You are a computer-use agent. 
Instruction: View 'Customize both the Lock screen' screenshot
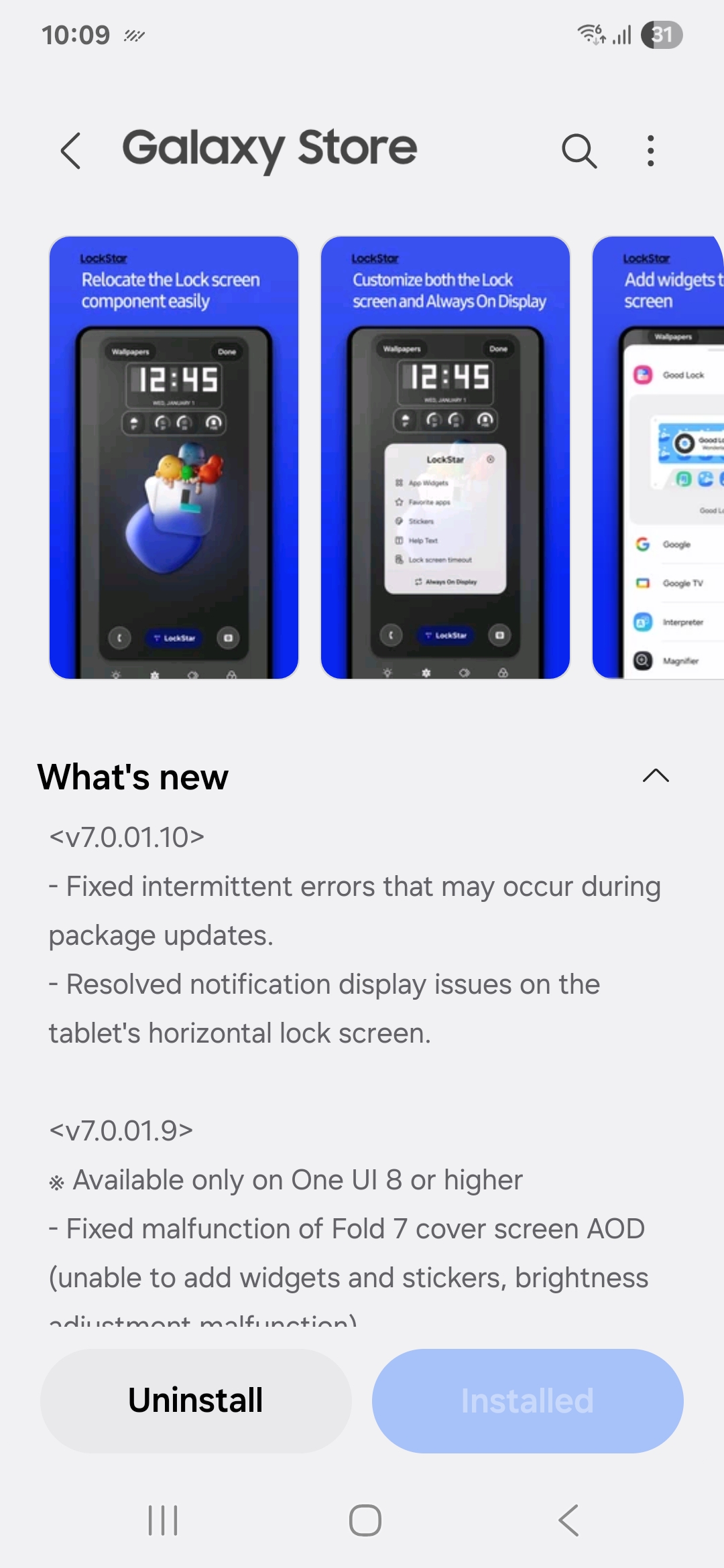point(445,457)
